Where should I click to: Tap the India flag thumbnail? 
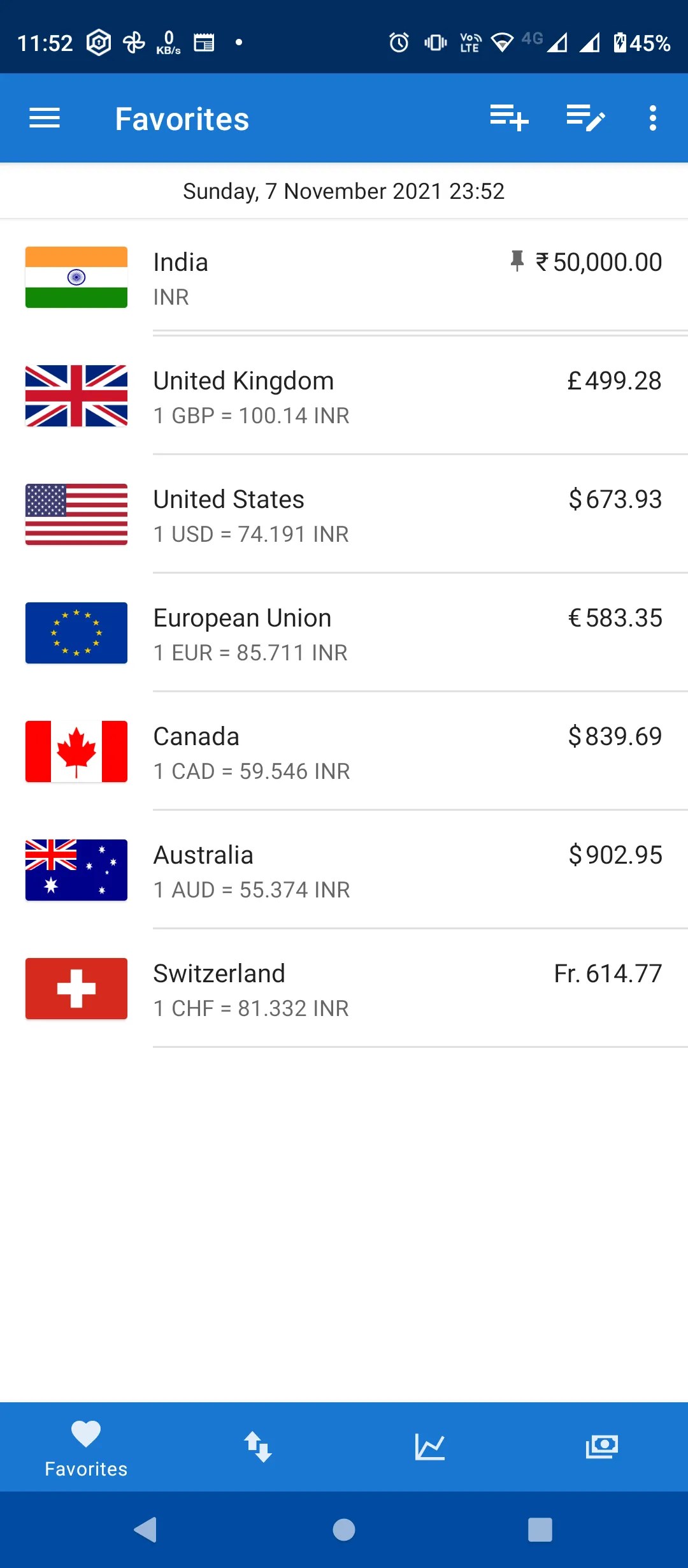click(x=76, y=276)
